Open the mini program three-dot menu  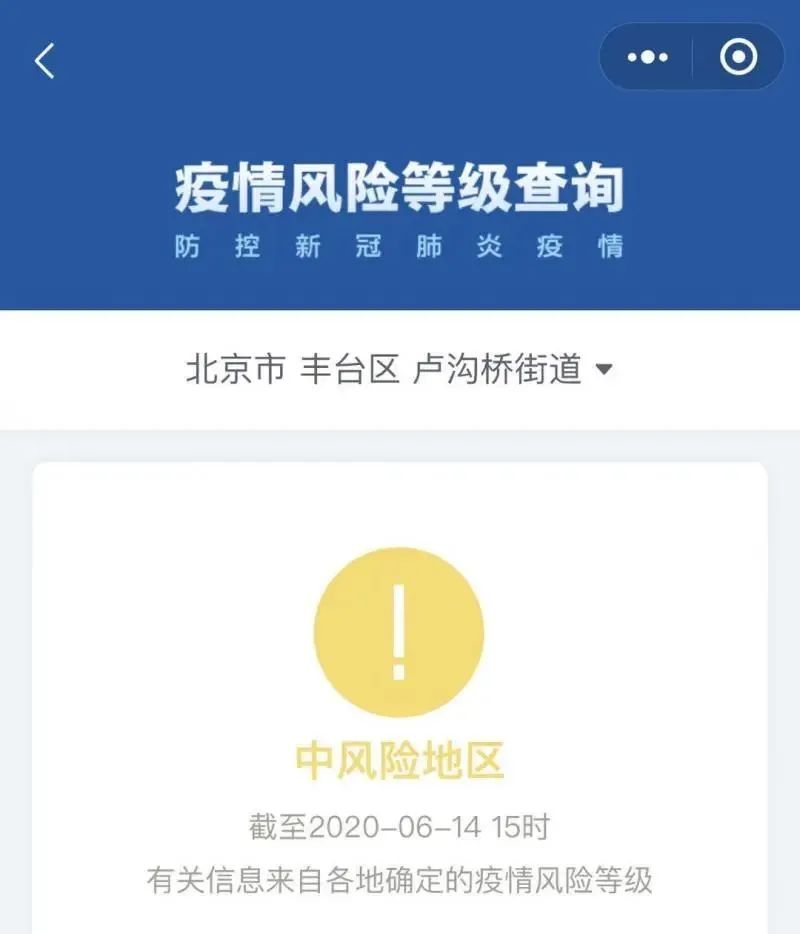click(x=647, y=58)
